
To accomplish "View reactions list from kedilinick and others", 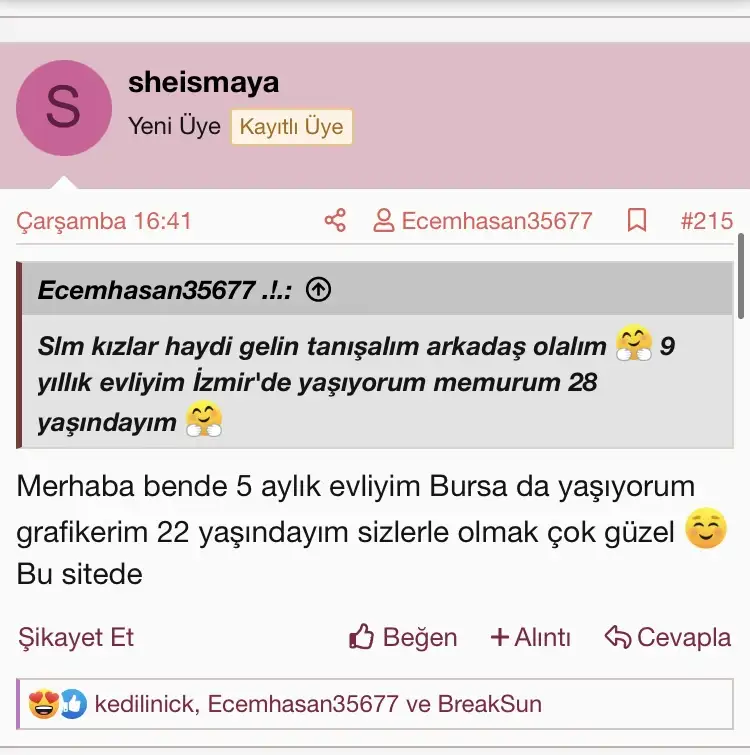I will coord(318,704).
